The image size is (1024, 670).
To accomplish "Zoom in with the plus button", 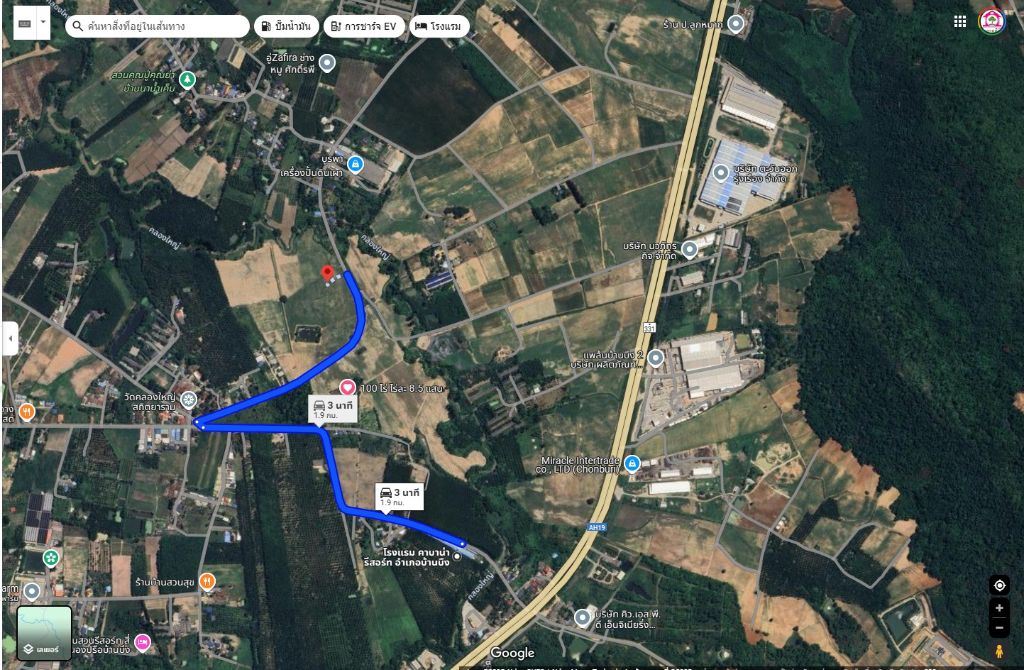I will pos(999,608).
